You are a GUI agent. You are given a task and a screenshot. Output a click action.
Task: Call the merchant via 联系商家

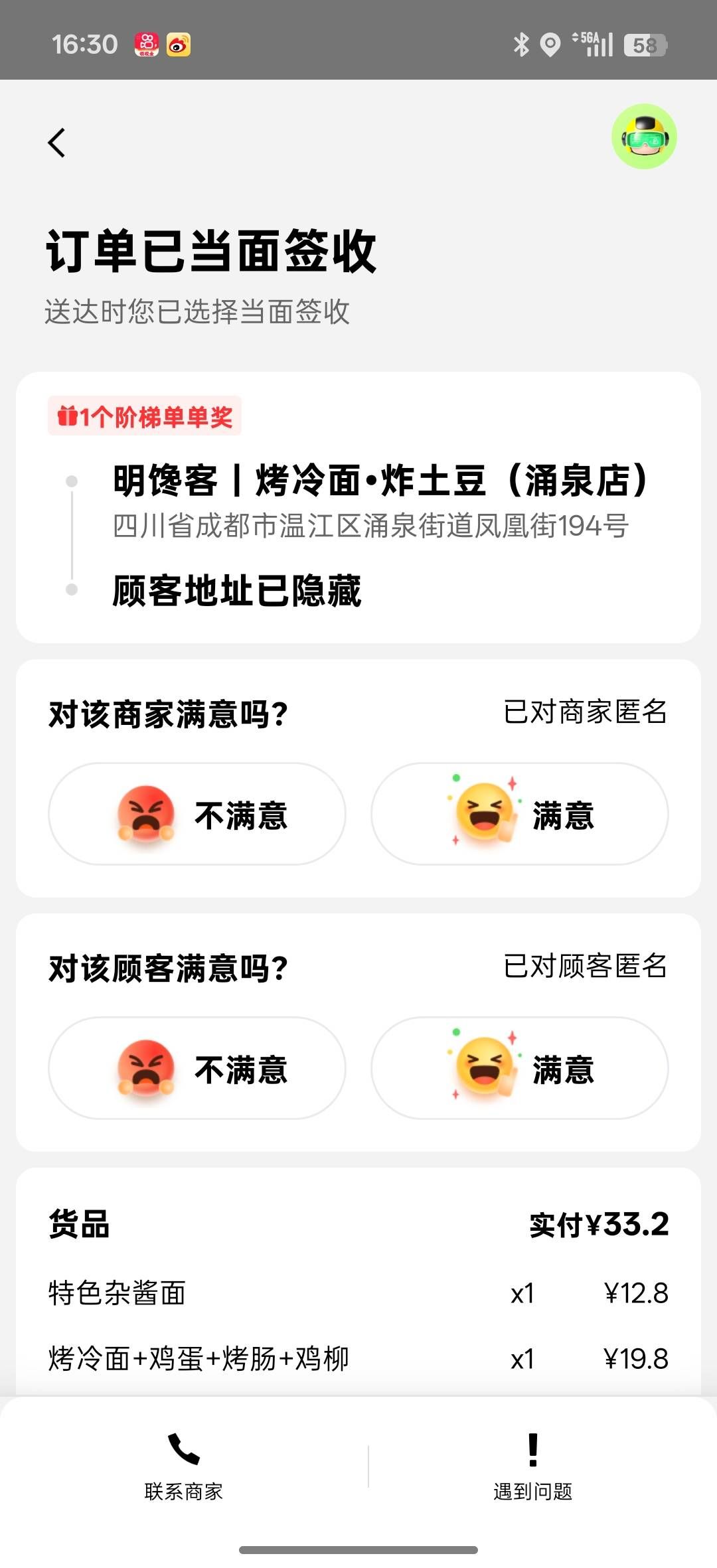point(184,1466)
